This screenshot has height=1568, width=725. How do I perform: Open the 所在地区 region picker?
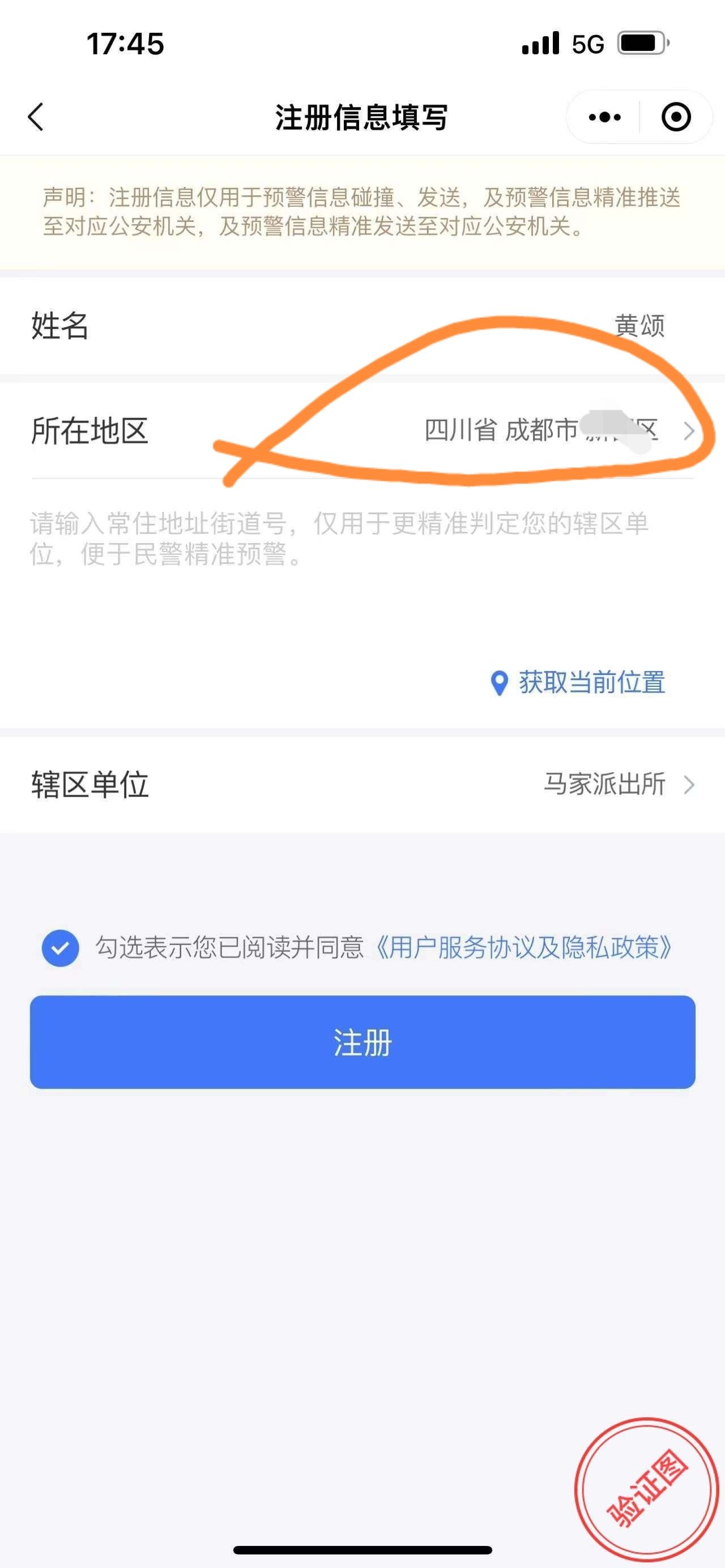pos(548,430)
